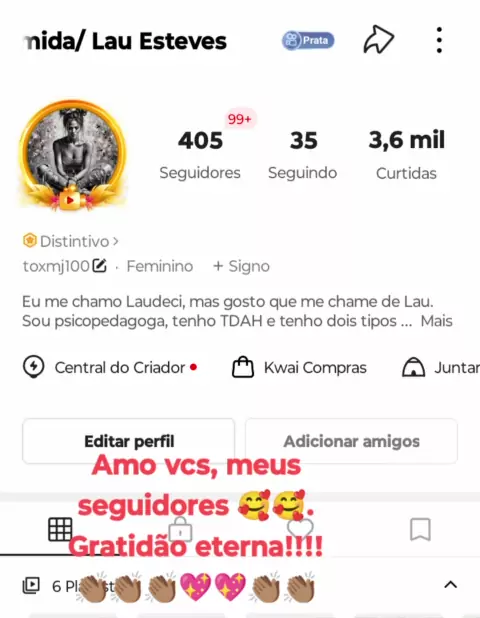Viewport: 480px width, 618px height.
Task: Open the Distintivo badges page
Action: click(71, 241)
